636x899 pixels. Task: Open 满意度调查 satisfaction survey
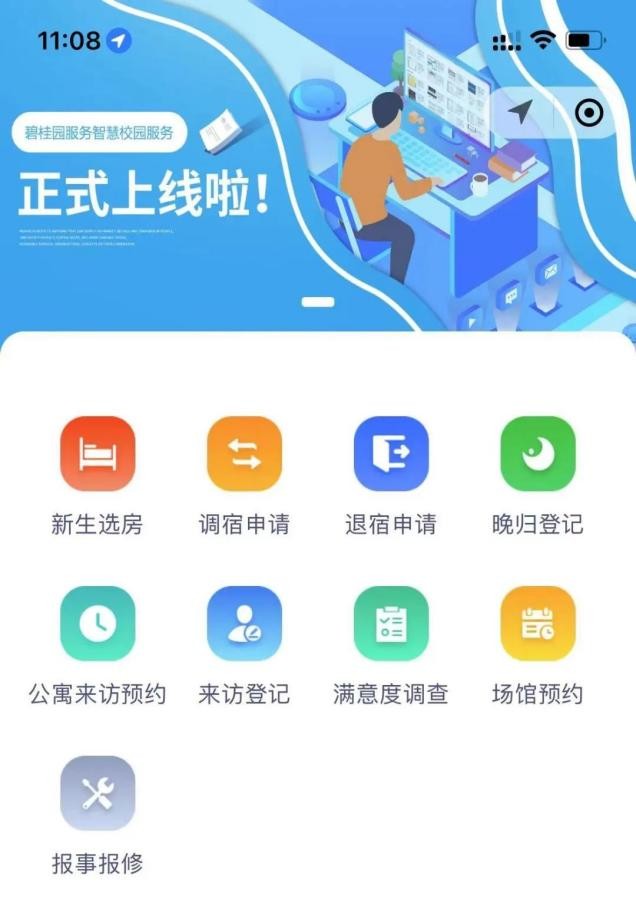[x=391, y=624]
